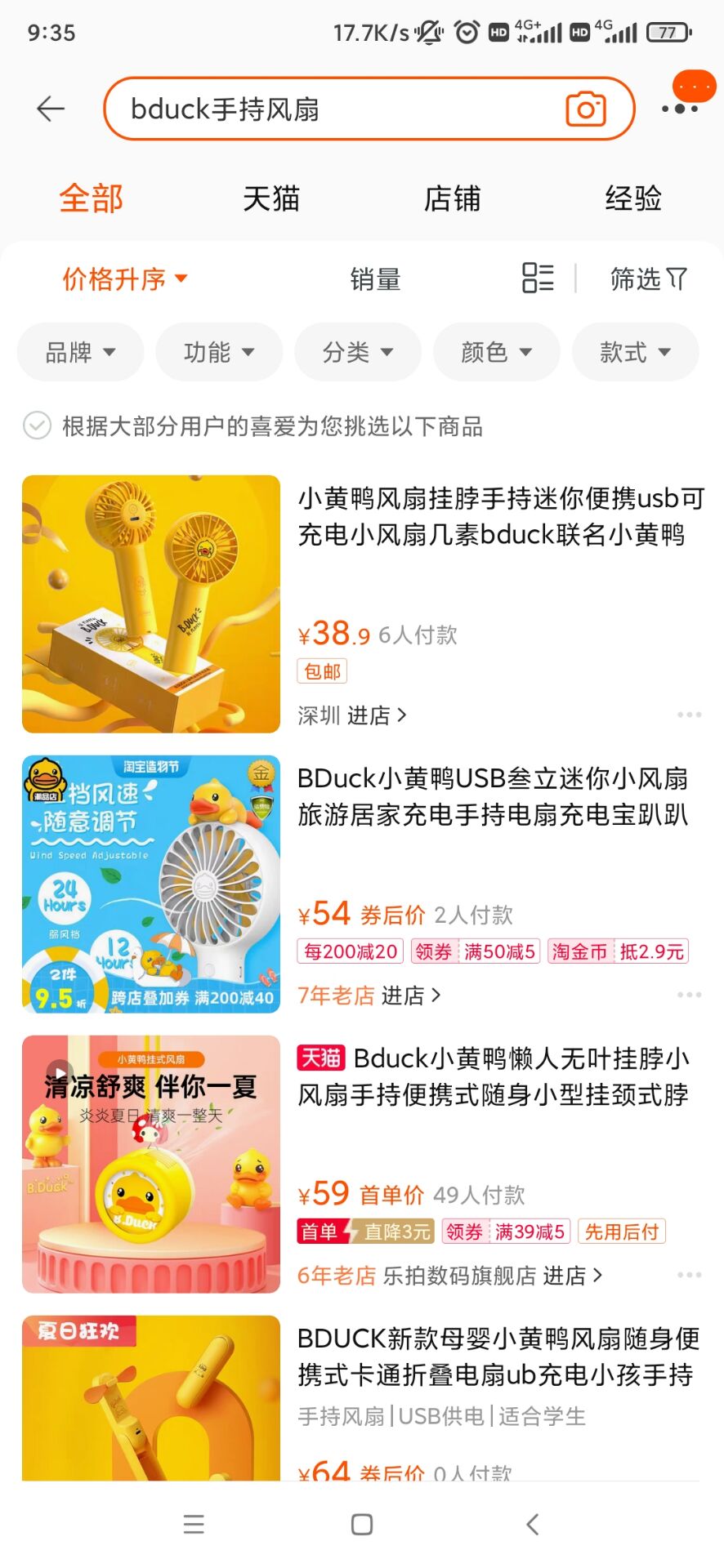Go back using the top arrow
The image size is (724, 1568).
pos(51,109)
